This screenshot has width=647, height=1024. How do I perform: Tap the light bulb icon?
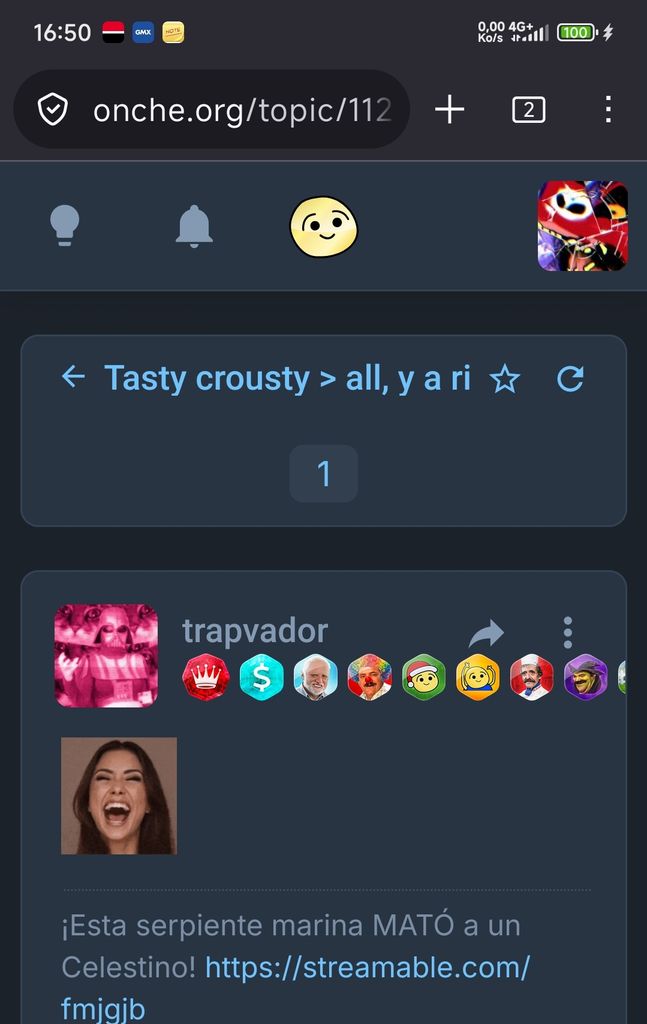click(65, 226)
